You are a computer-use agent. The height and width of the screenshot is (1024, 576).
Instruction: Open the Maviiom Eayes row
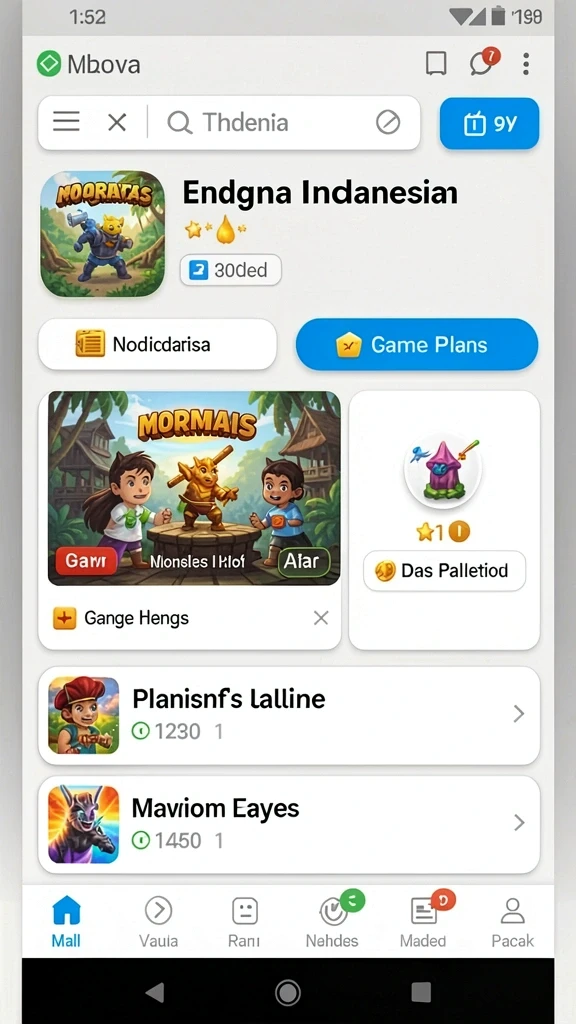pos(289,824)
